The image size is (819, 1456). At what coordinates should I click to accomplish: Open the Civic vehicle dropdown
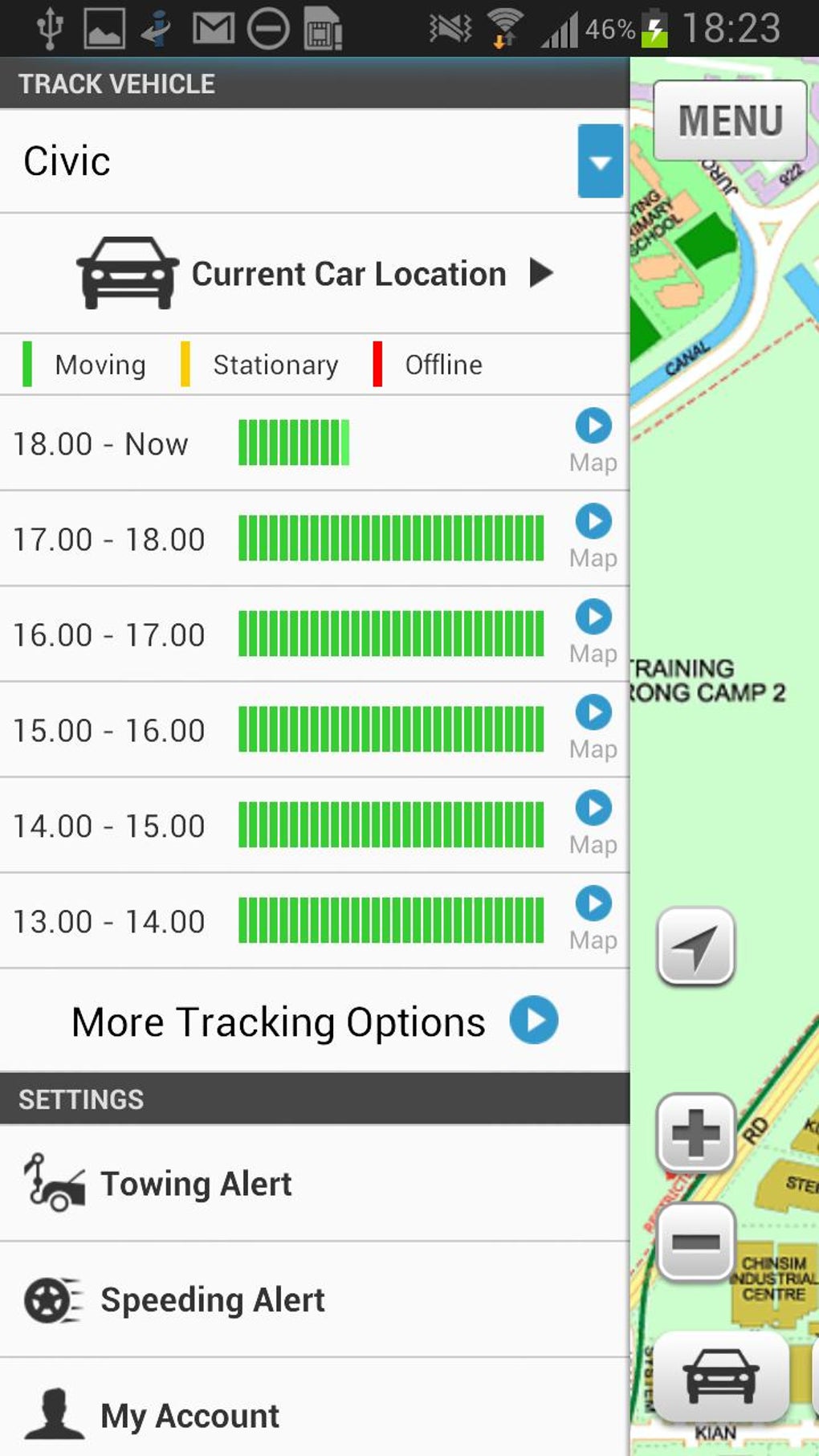click(x=600, y=161)
